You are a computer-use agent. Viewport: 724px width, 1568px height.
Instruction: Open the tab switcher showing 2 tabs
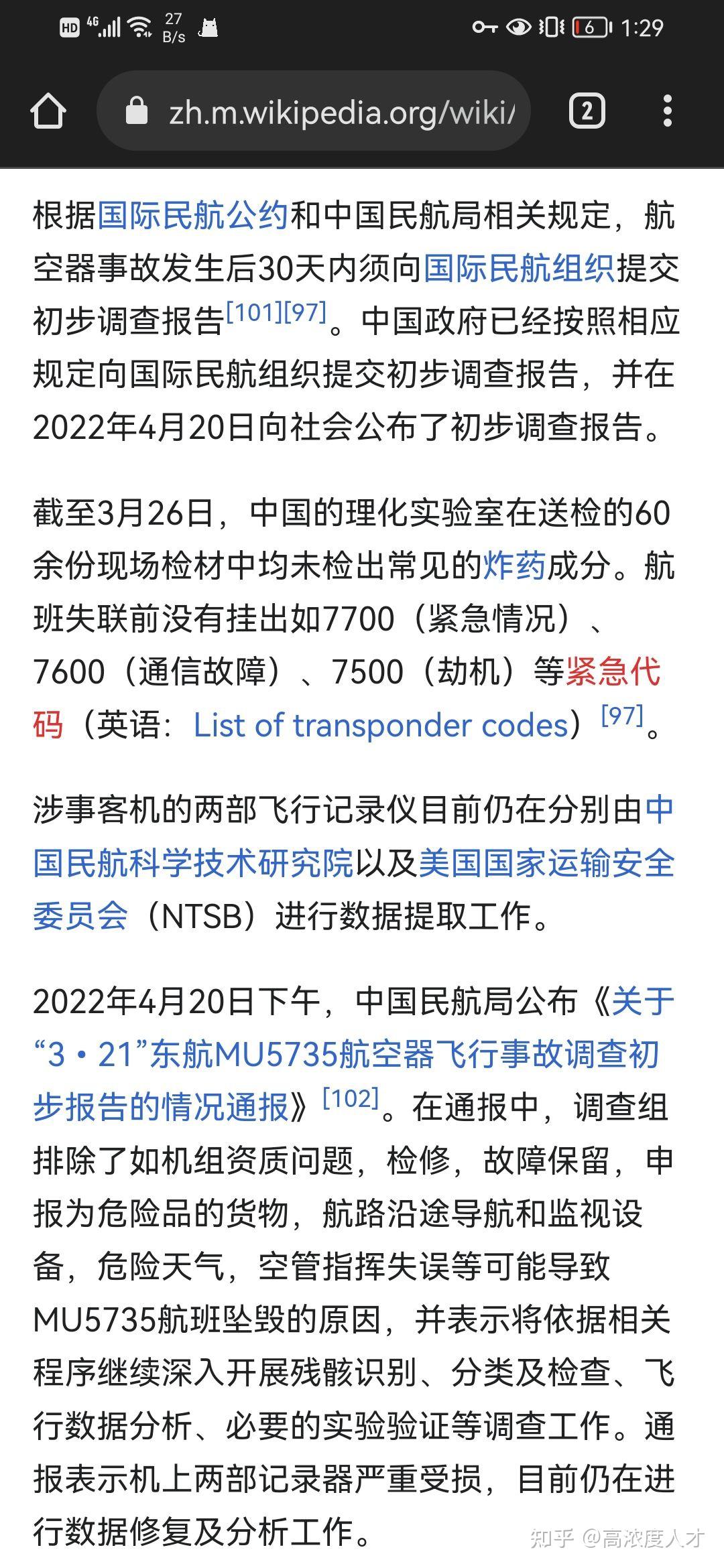coord(587,111)
